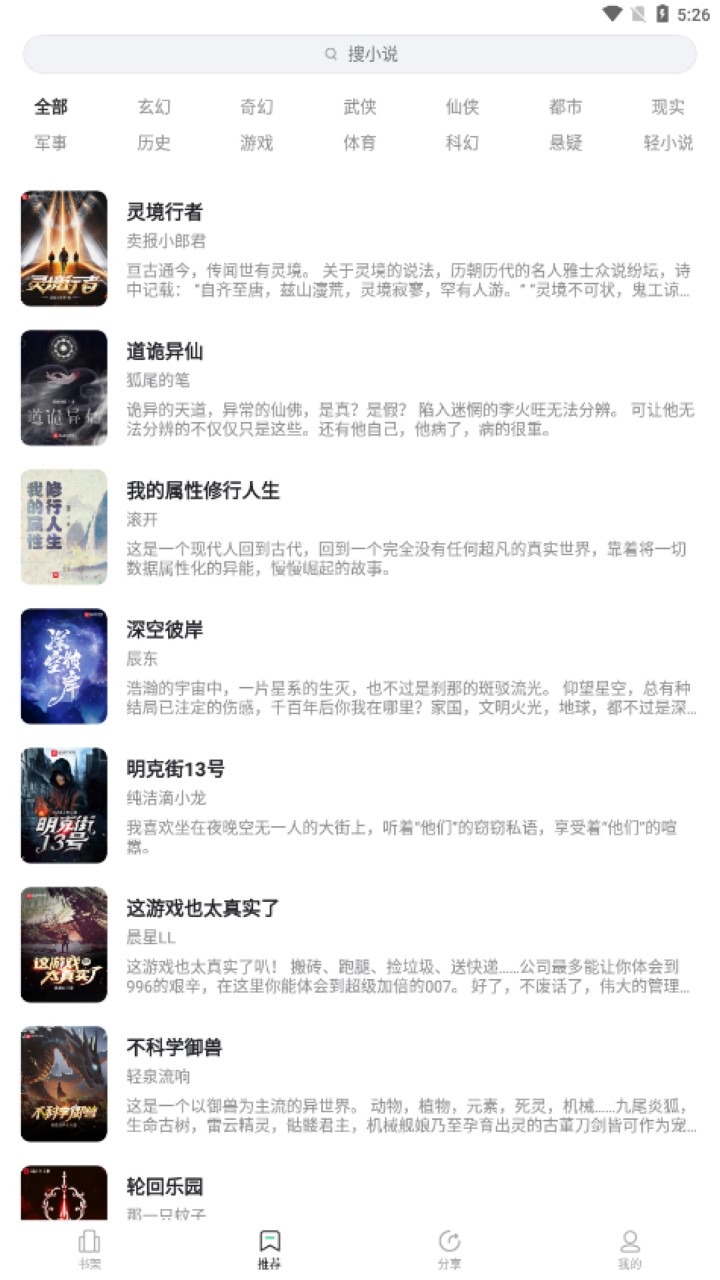Show the 轻小说 category

coord(668,143)
